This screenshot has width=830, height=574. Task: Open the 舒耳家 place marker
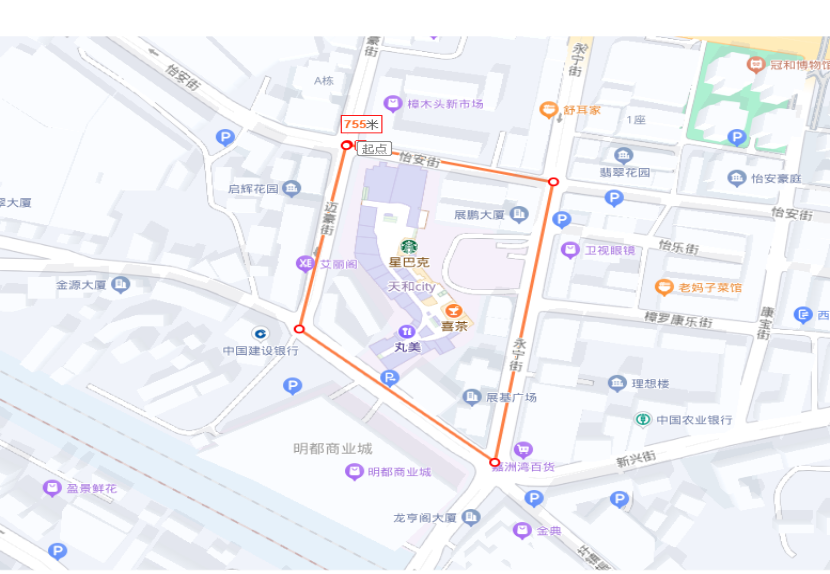coord(547,109)
